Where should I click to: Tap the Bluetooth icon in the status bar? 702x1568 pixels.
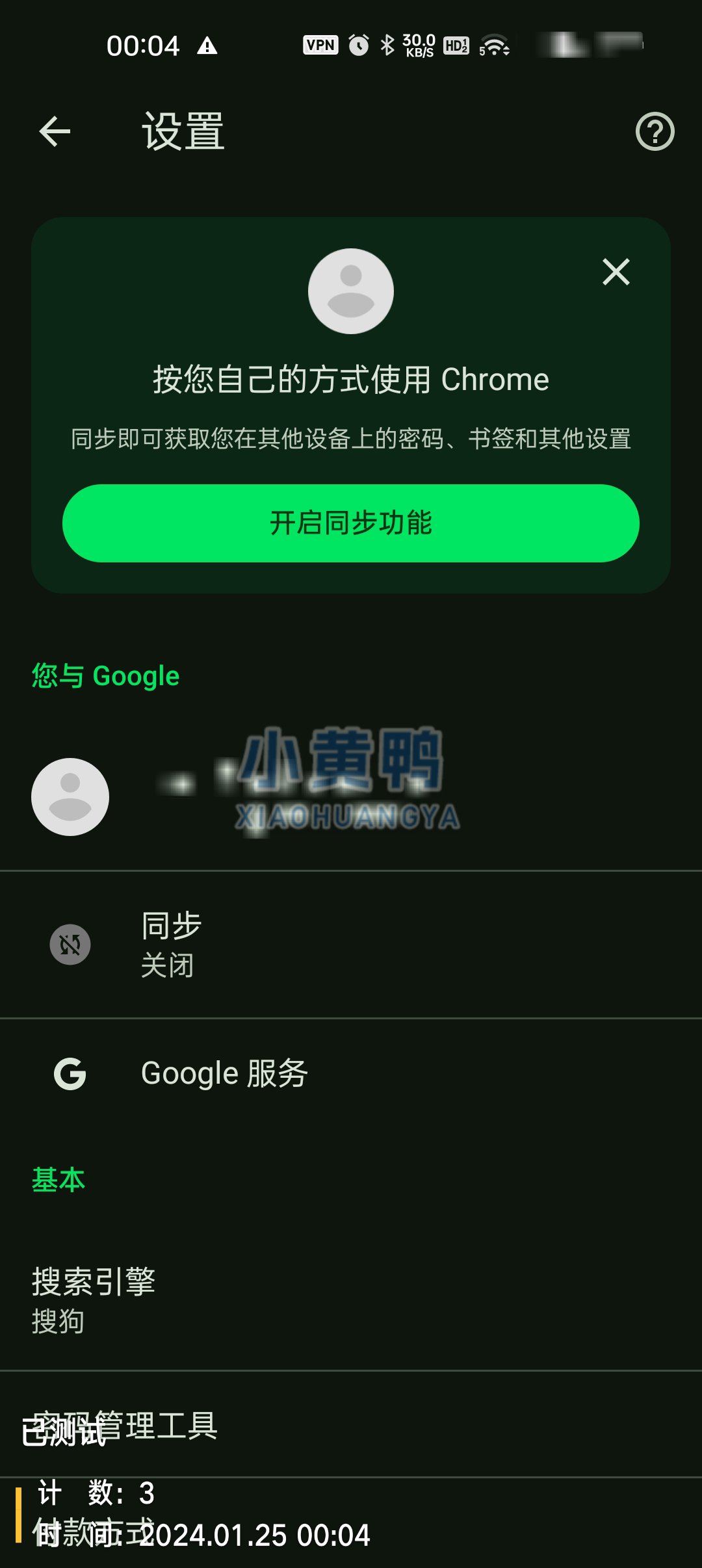tap(388, 46)
